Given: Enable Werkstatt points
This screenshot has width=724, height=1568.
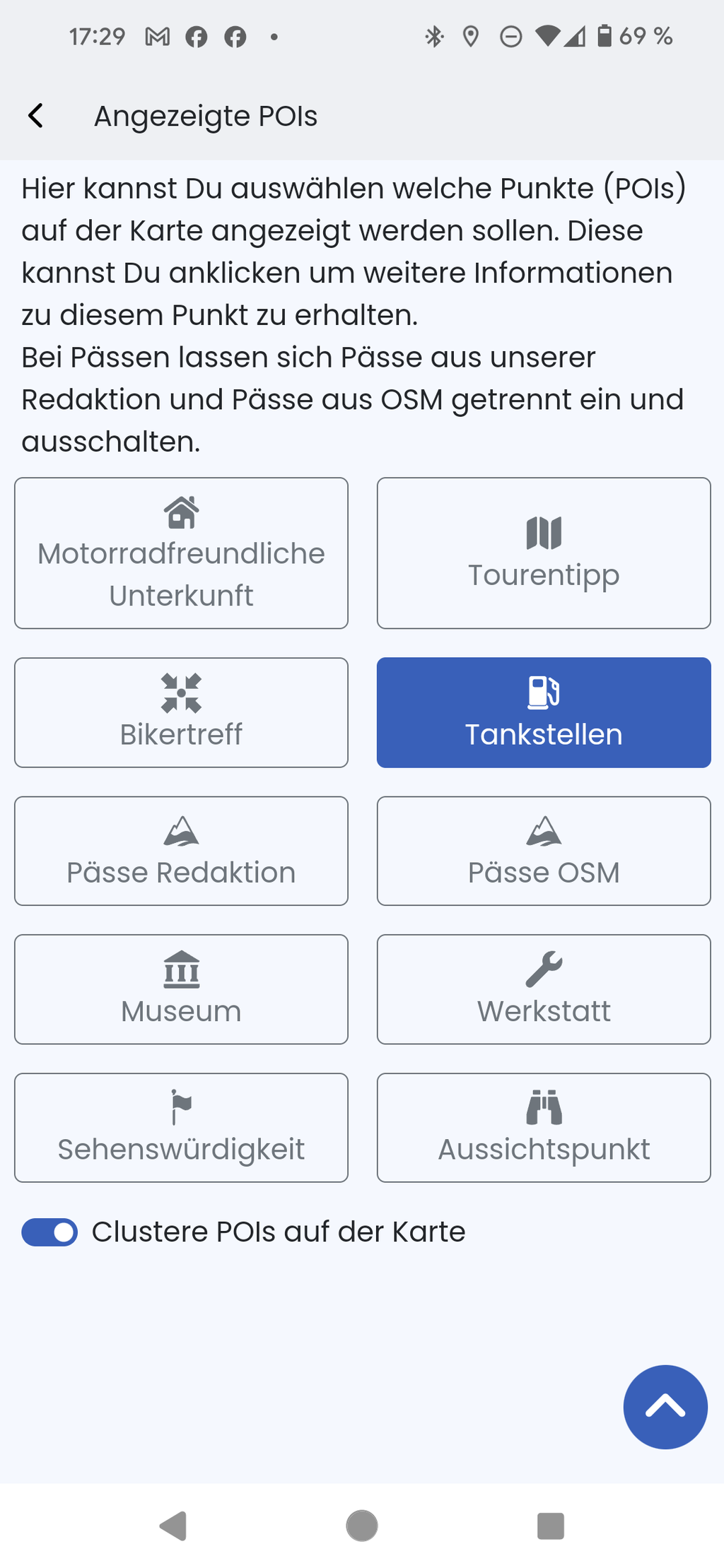Looking at the screenshot, I should (544, 989).
